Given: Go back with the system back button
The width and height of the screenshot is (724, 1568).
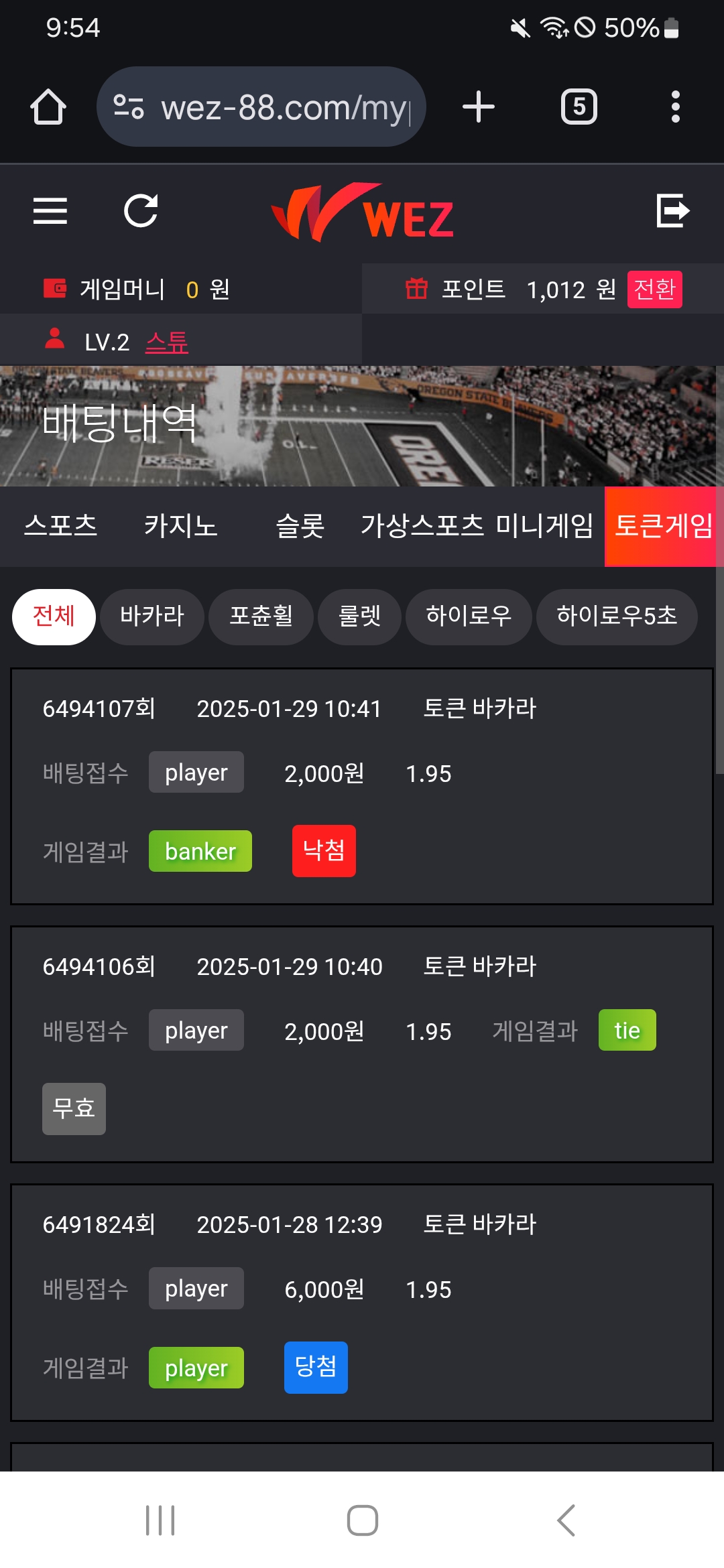Looking at the screenshot, I should point(566,1520).
